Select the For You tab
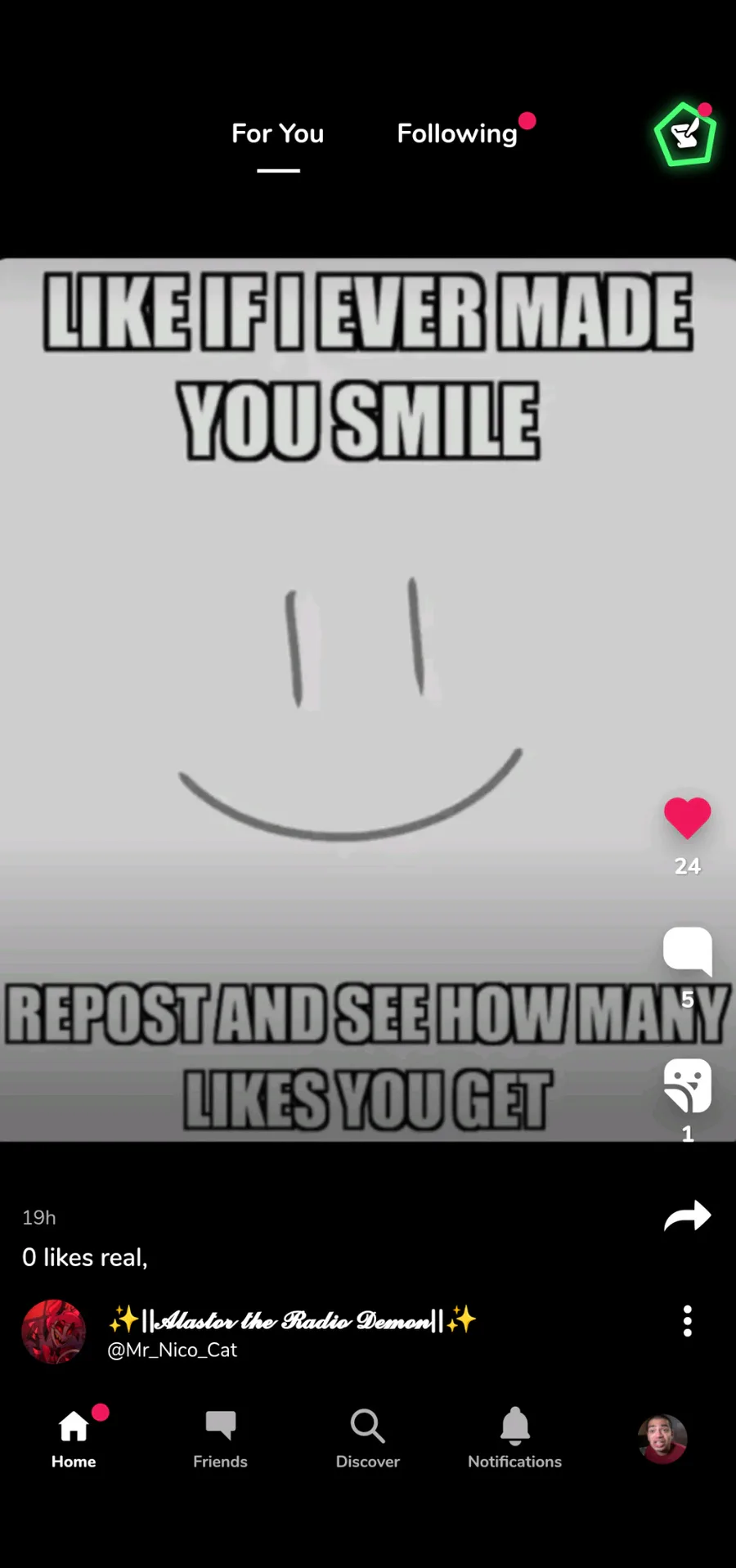Image resolution: width=736 pixels, height=1568 pixels. pos(277,133)
